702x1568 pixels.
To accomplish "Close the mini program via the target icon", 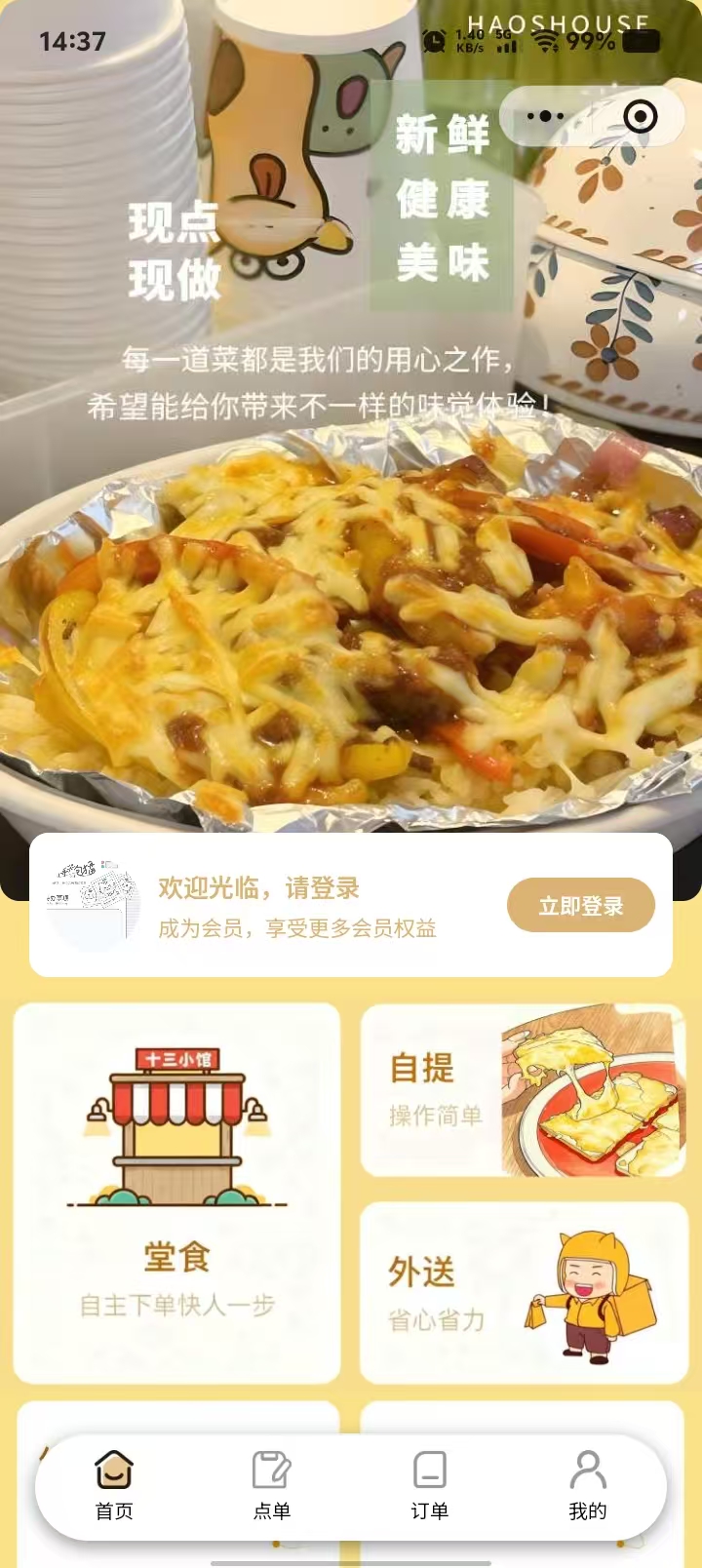I will (x=640, y=117).
